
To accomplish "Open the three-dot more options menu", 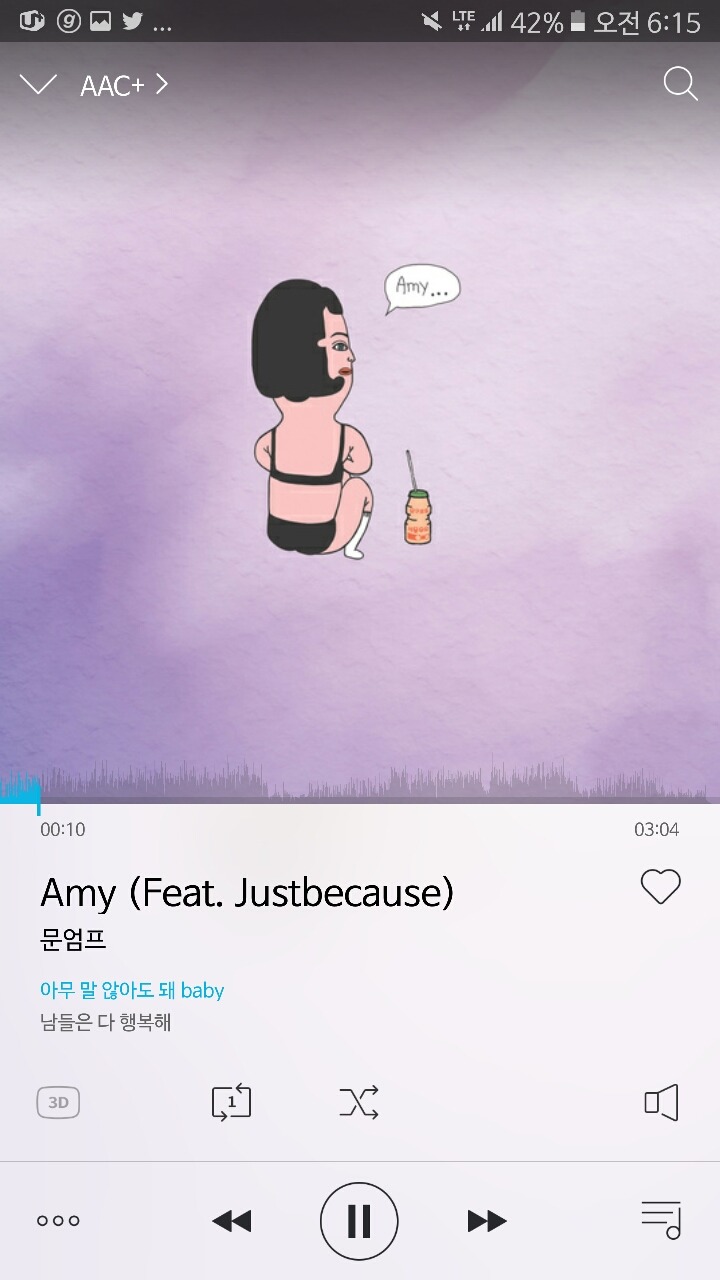I will point(58,1221).
